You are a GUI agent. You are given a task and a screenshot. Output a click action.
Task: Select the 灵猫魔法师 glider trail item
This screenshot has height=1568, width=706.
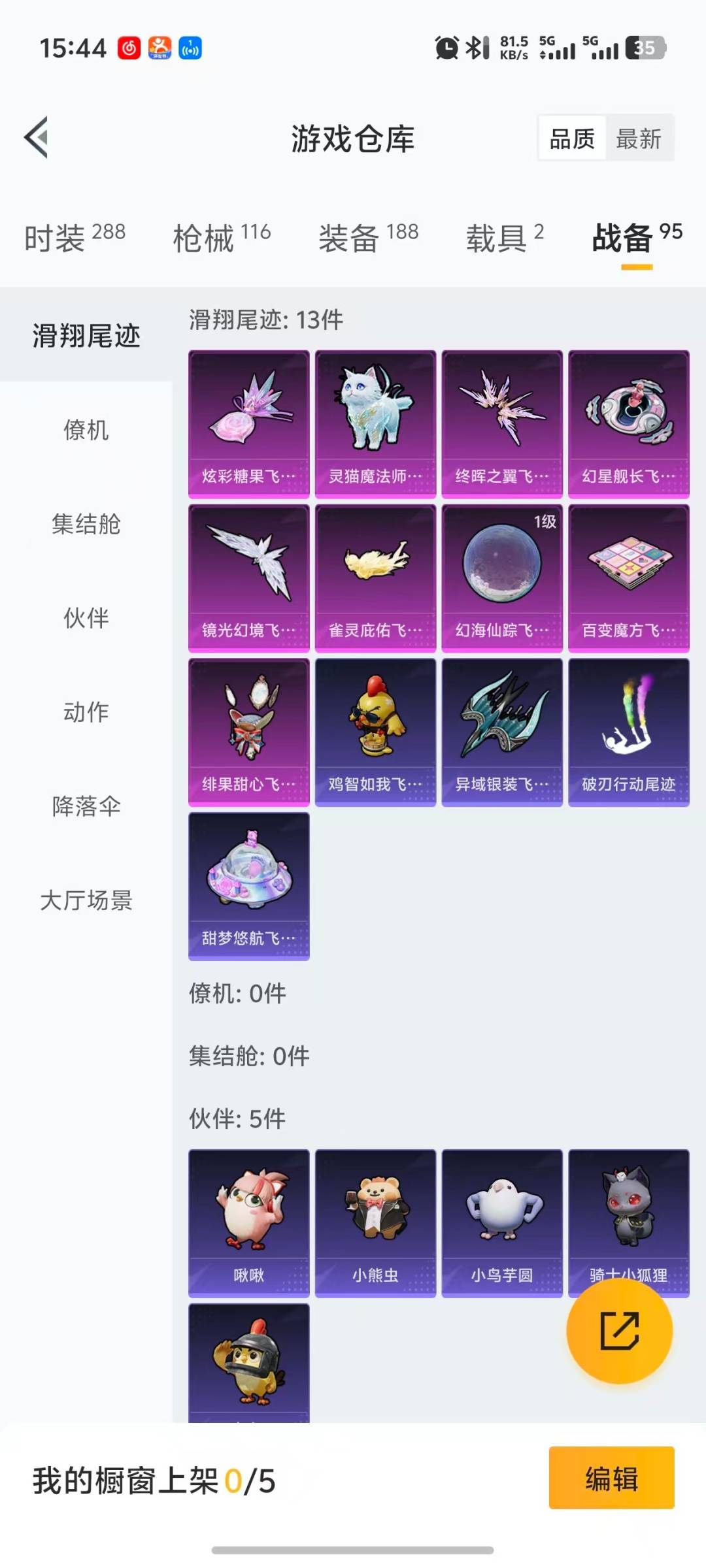[x=375, y=421]
